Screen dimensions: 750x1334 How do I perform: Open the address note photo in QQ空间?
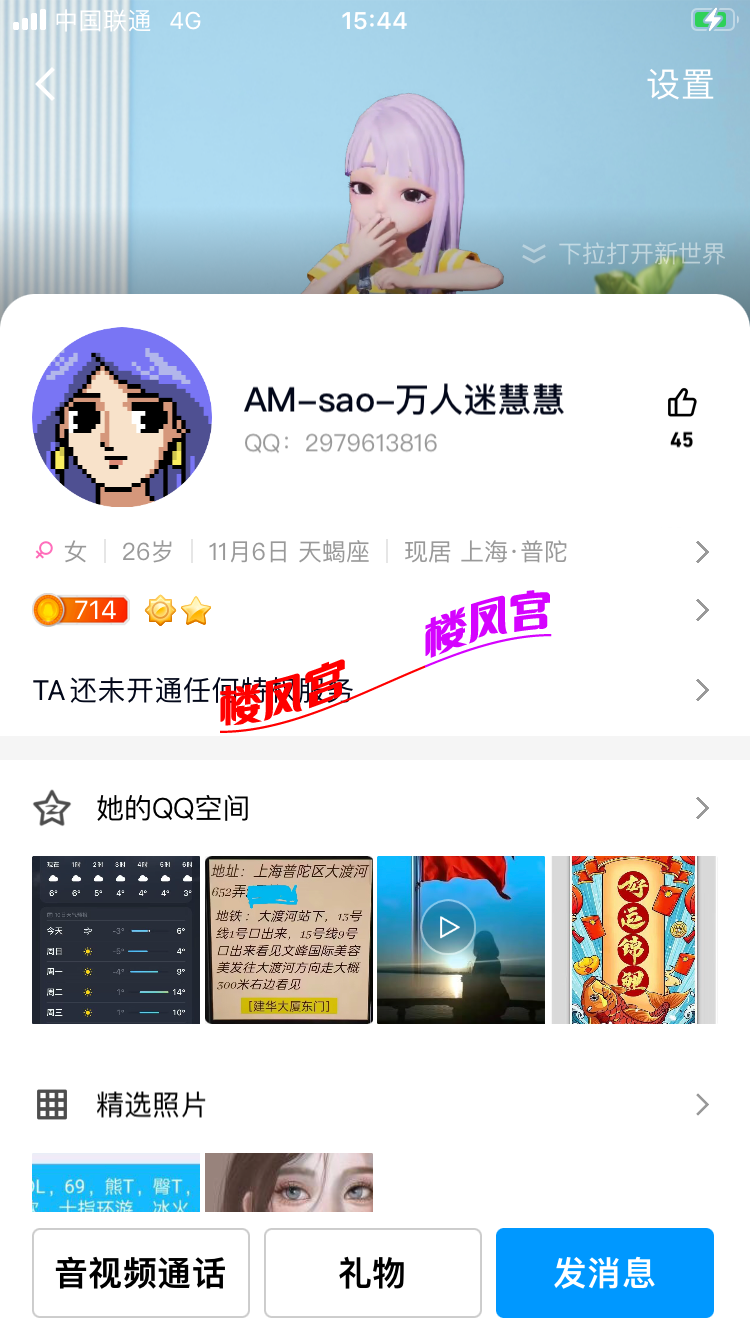(x=289, y=940)
